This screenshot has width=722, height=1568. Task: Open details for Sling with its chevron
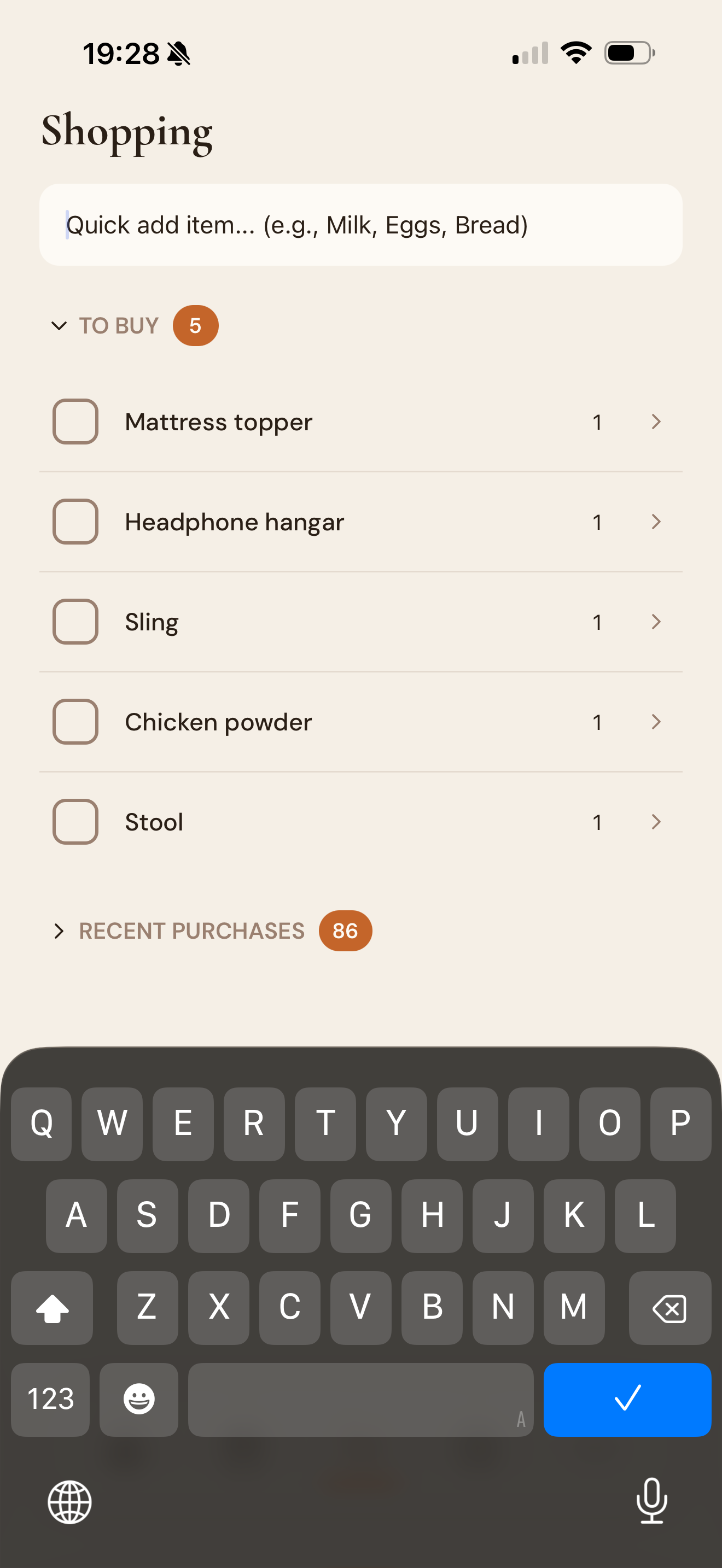(655, 622)
